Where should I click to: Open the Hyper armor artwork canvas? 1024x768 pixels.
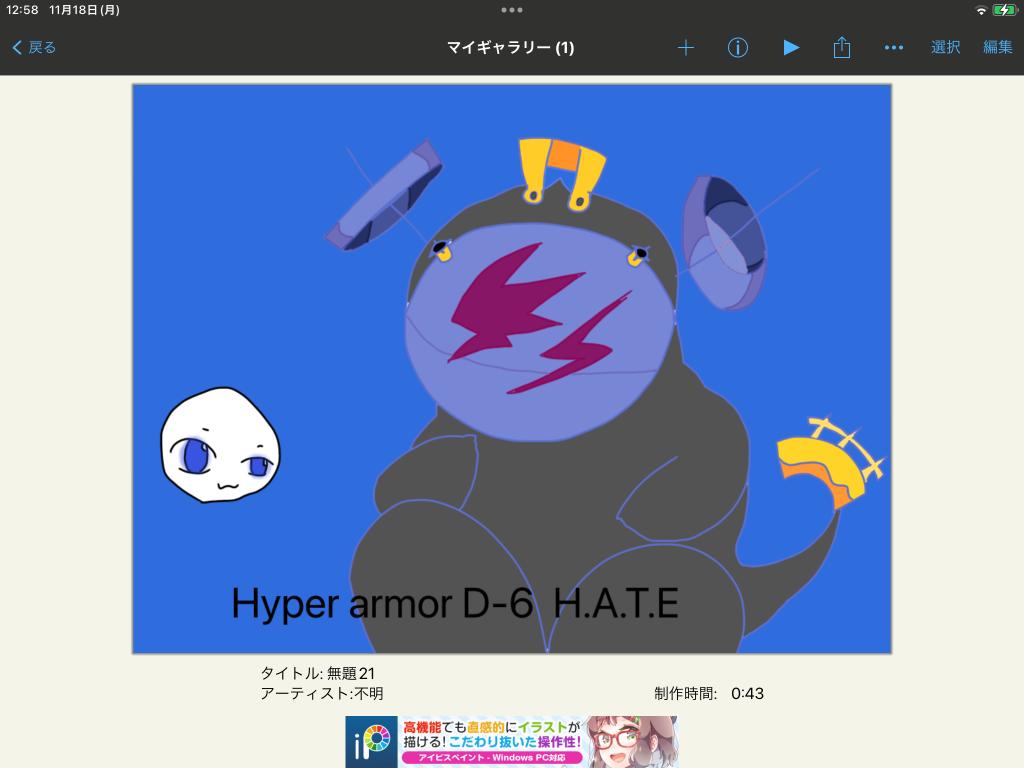click(512, 368)
